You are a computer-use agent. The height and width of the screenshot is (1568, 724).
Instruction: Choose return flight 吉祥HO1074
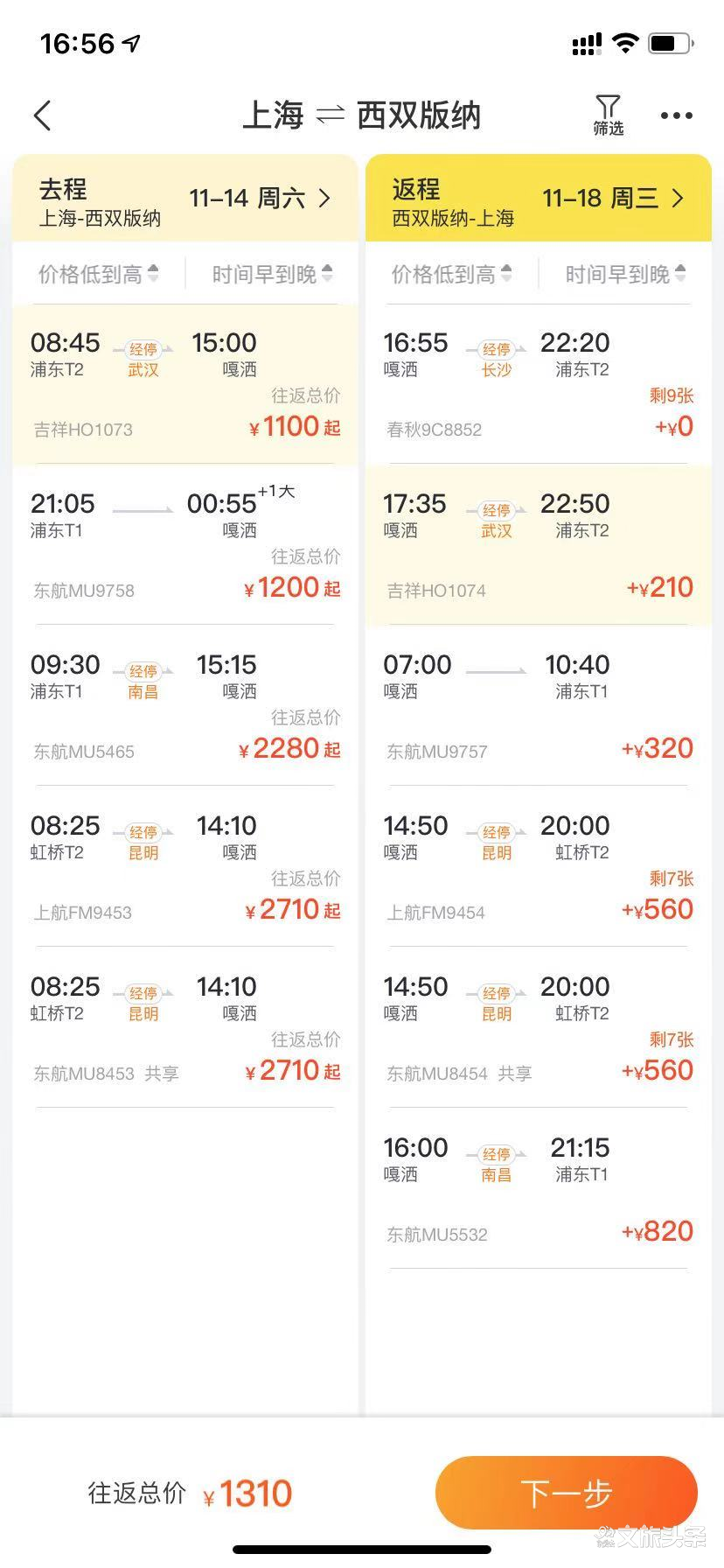pos(539,546)
